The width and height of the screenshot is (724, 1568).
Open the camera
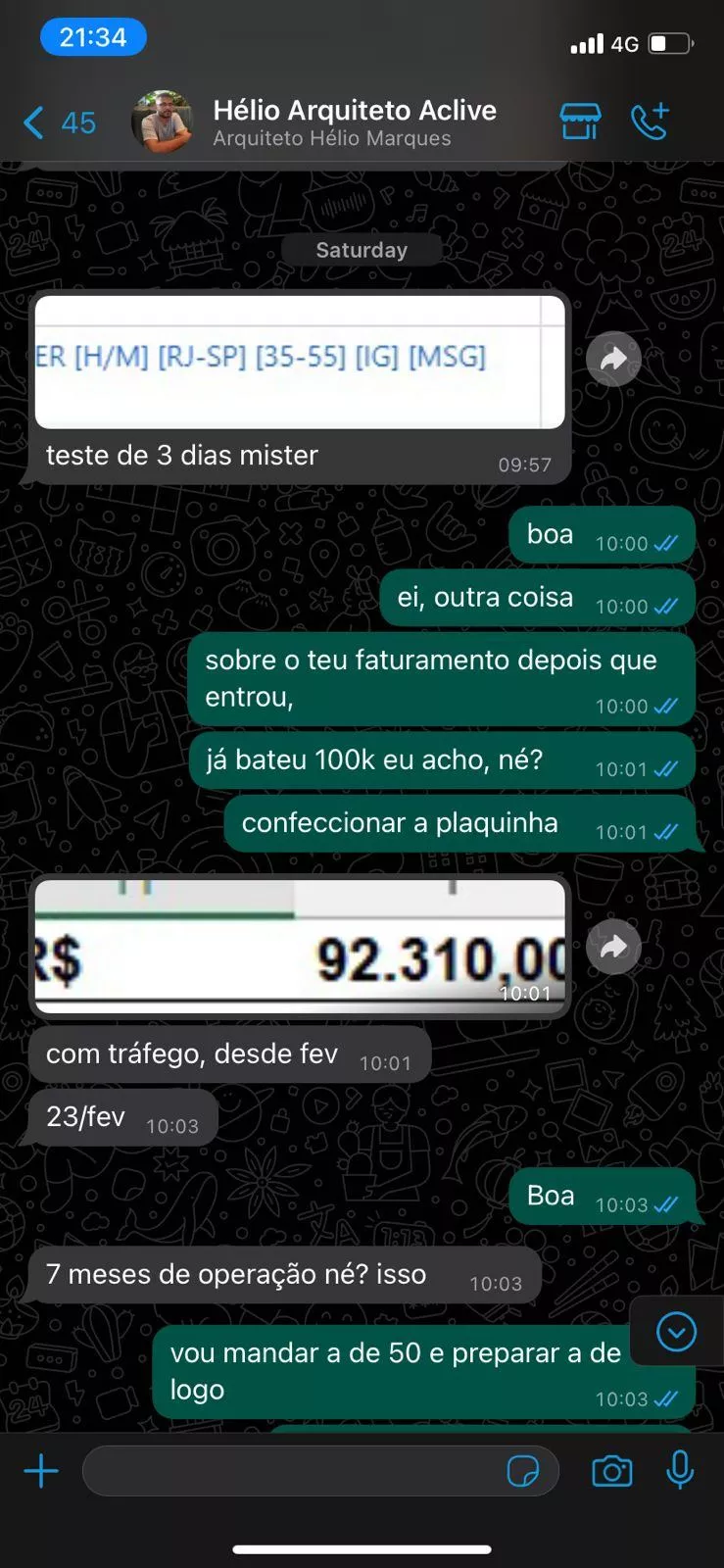tap(612, 1471)
